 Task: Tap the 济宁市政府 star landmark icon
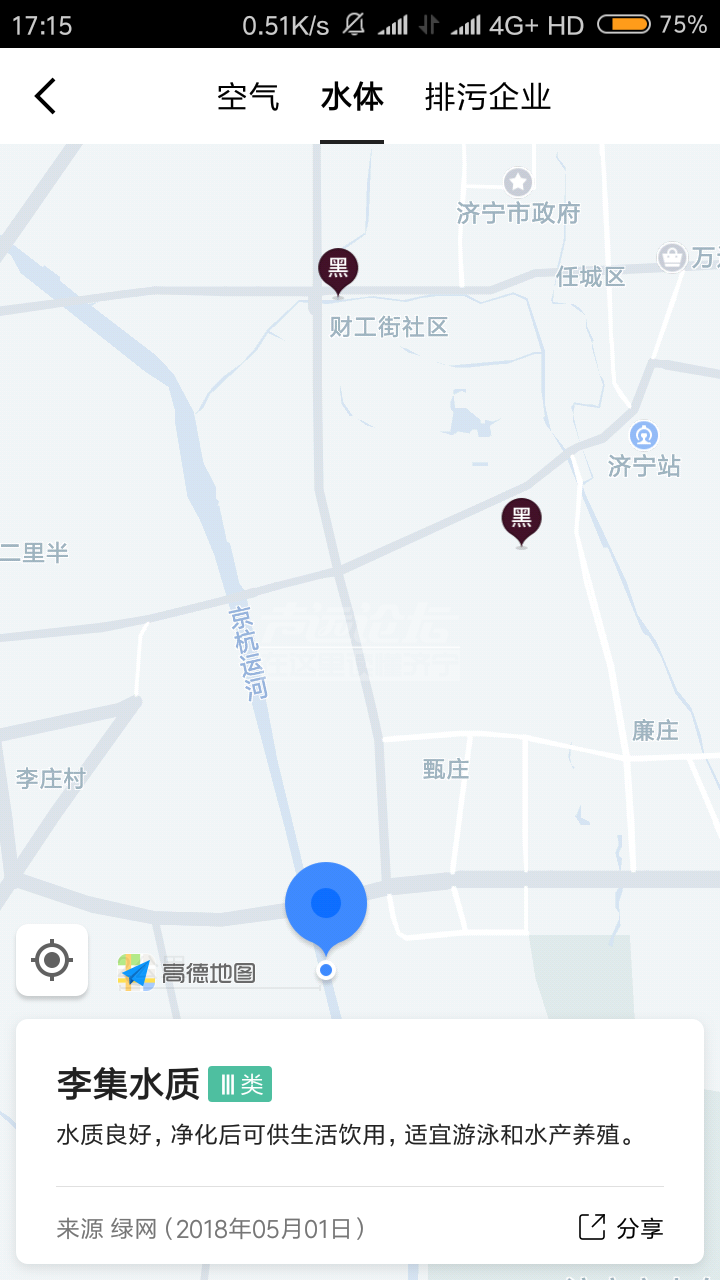pos(517,183)
